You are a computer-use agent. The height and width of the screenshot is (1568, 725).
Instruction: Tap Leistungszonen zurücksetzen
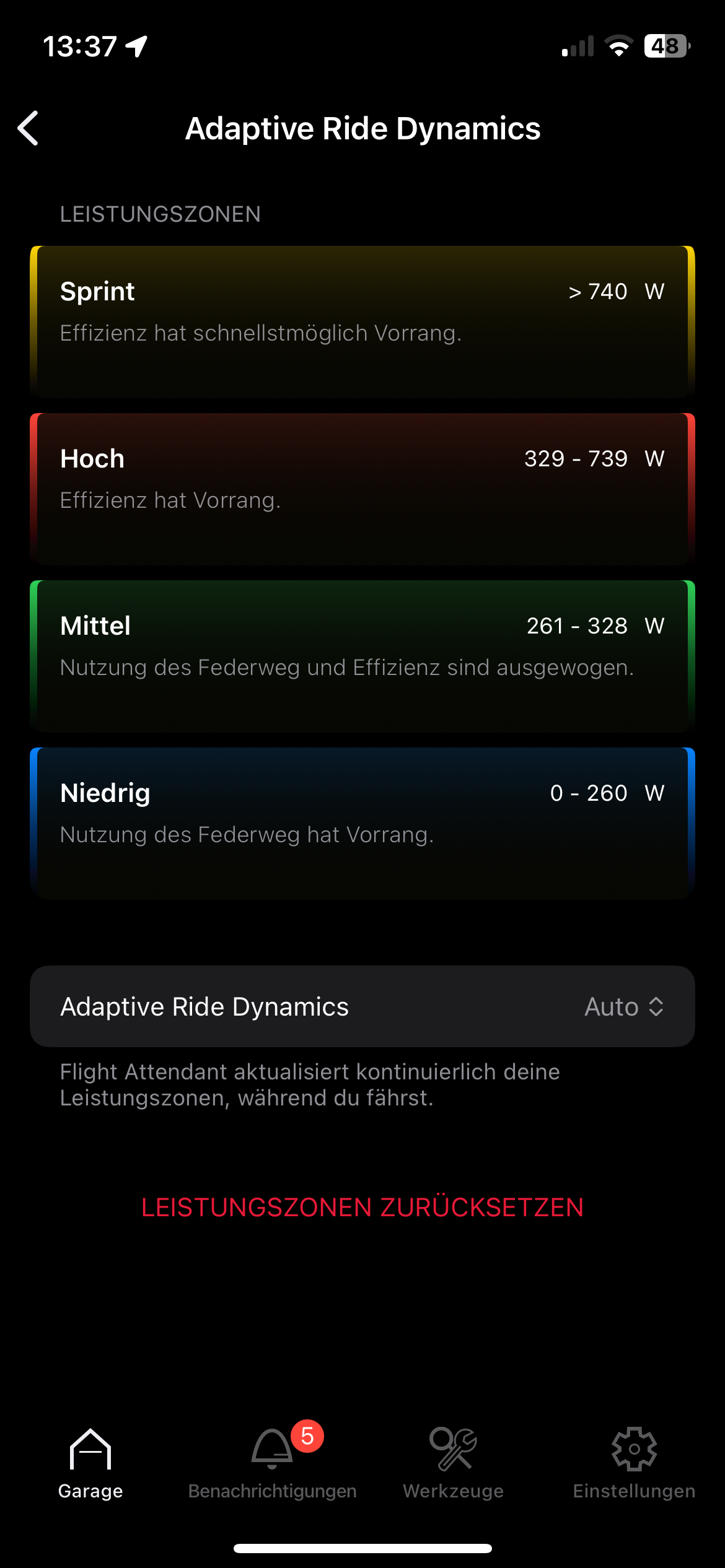pos(362,1207)
